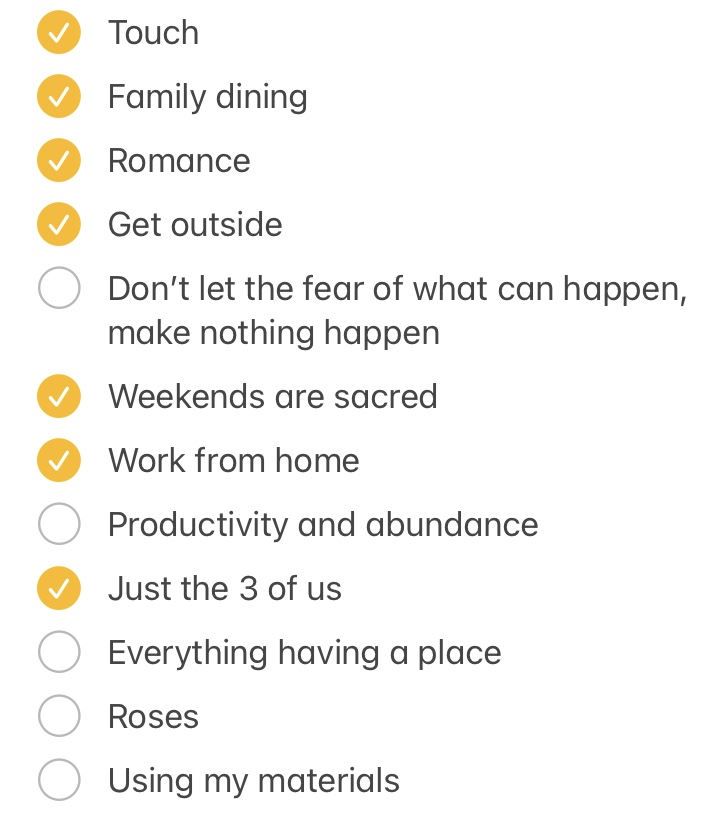Check off Productivity and abundance
Image resolution: width=704 pixels, height=822 pixels.
pos(59,525)
